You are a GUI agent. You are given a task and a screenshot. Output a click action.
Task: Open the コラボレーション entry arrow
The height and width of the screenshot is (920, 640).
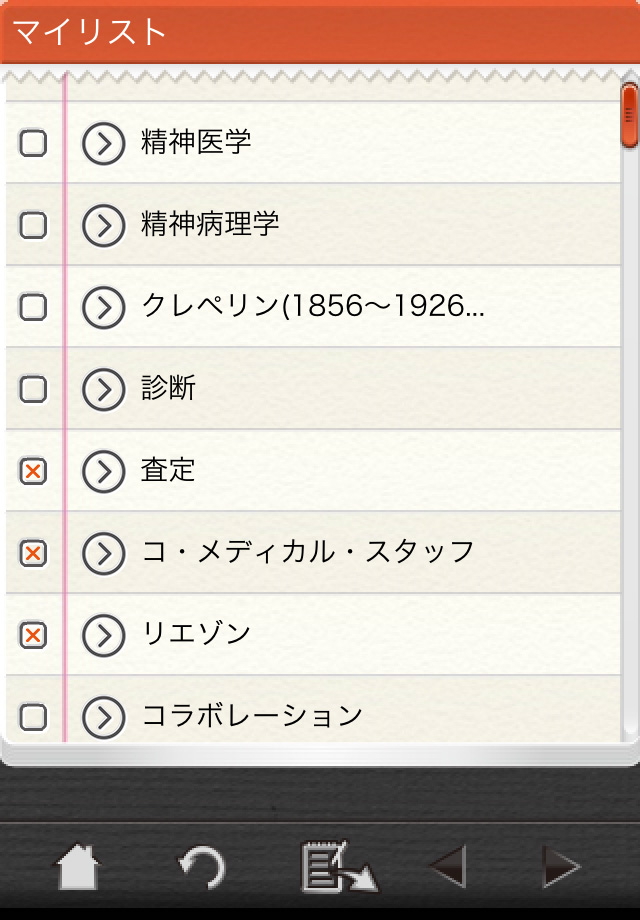(x=103, y=716)
